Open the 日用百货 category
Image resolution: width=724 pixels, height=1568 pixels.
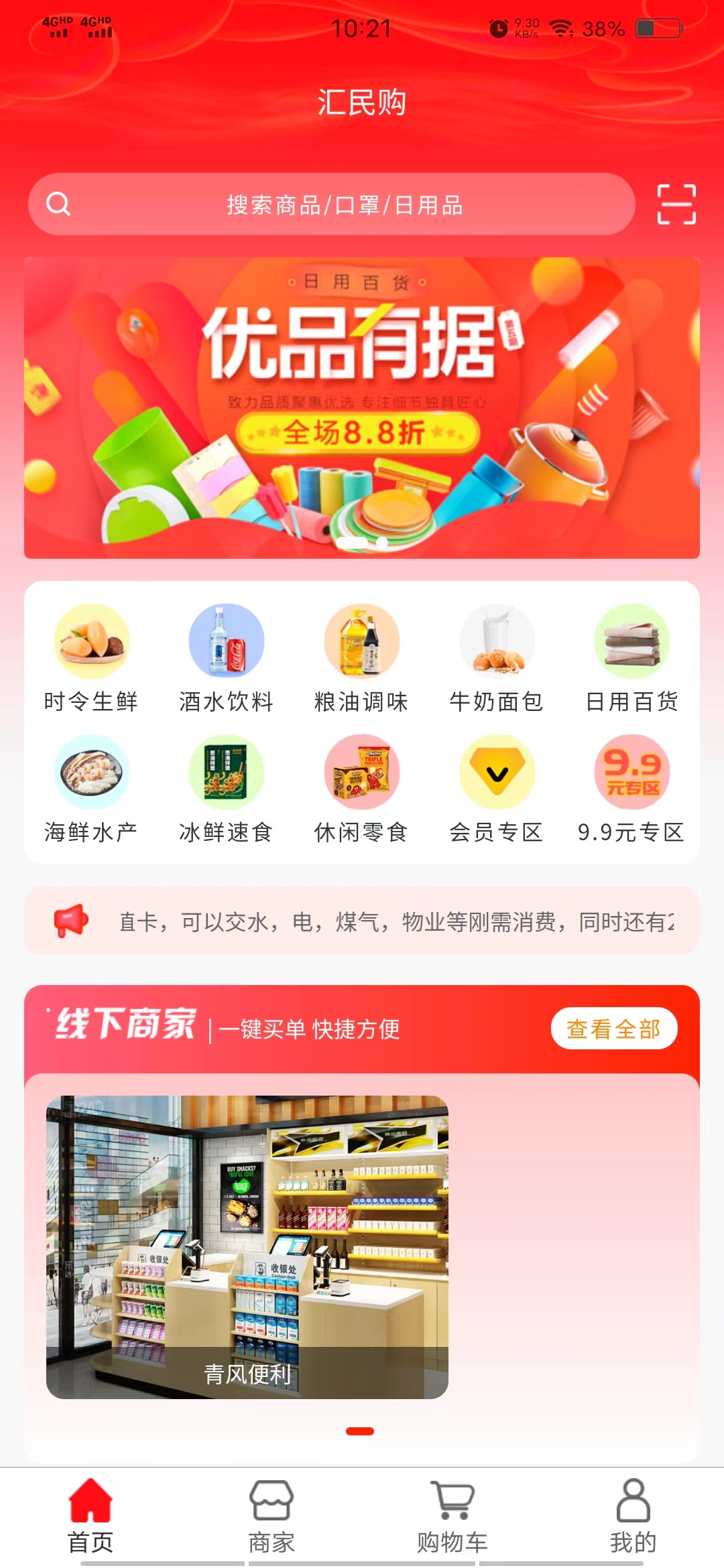point(631,658)
